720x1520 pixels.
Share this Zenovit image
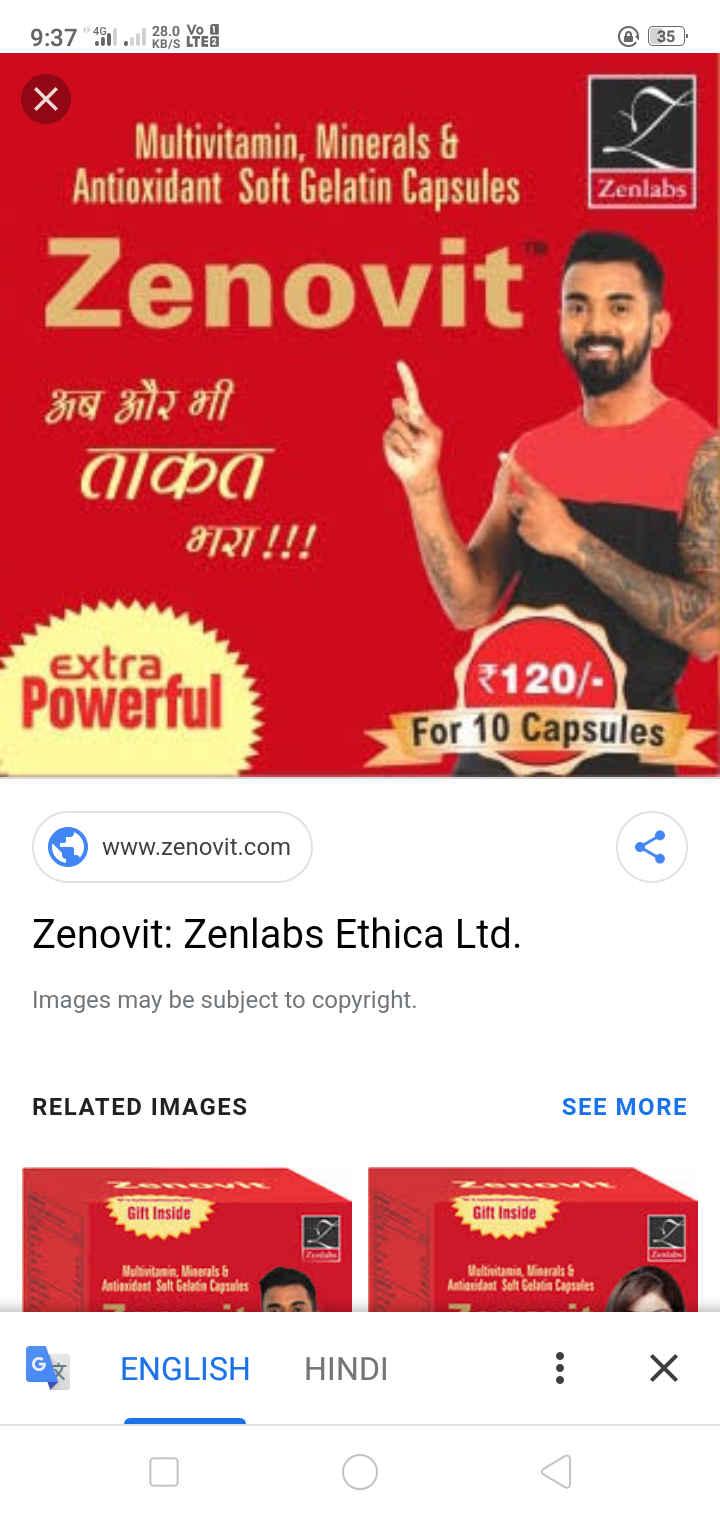point(651,847)
